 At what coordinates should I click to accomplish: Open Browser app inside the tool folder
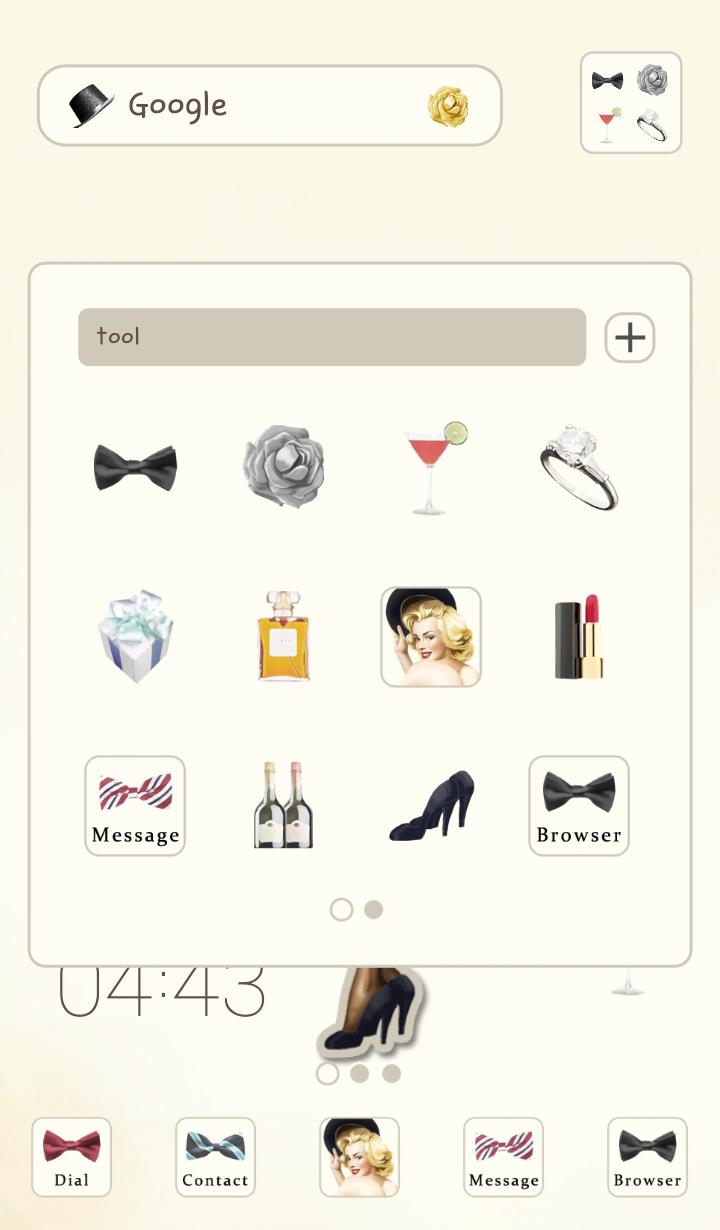[579, 806]
